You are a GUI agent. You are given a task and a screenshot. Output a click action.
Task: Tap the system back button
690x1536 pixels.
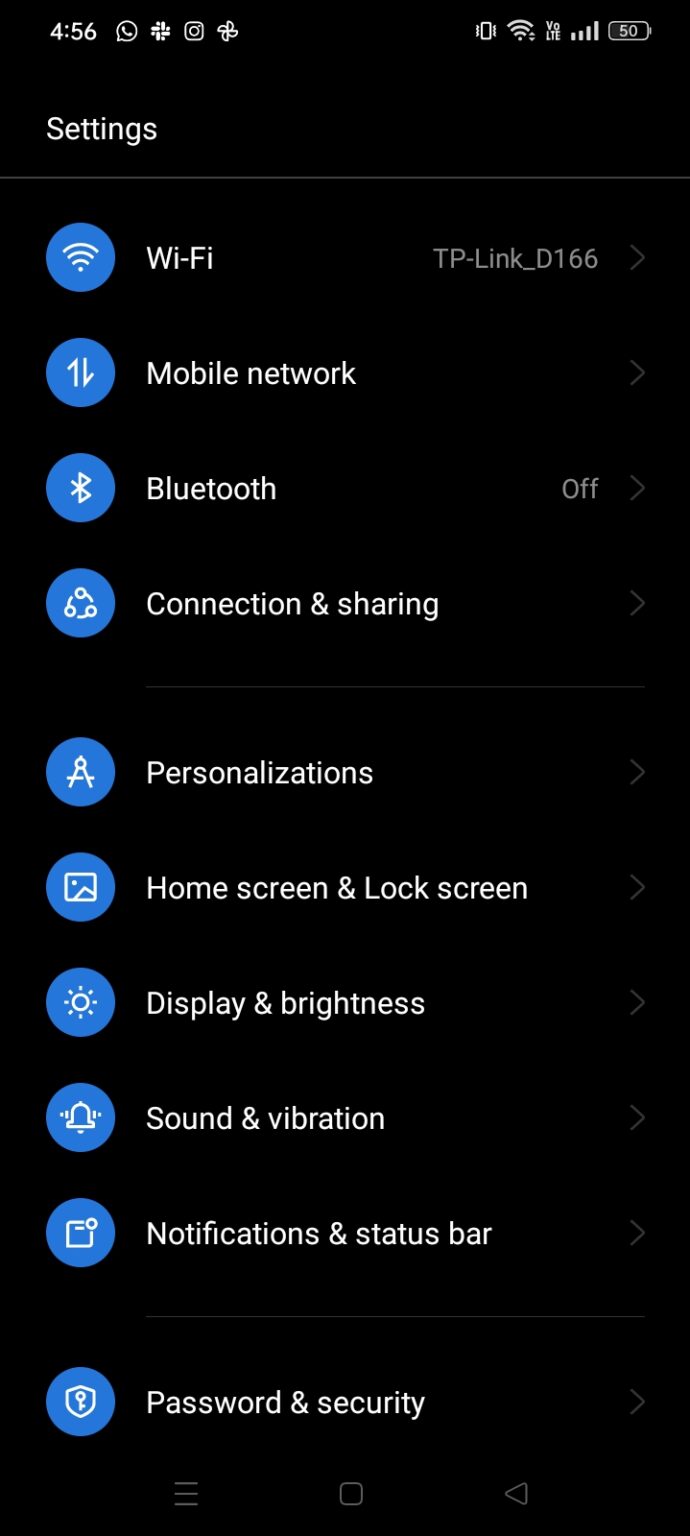[516, 1494]
